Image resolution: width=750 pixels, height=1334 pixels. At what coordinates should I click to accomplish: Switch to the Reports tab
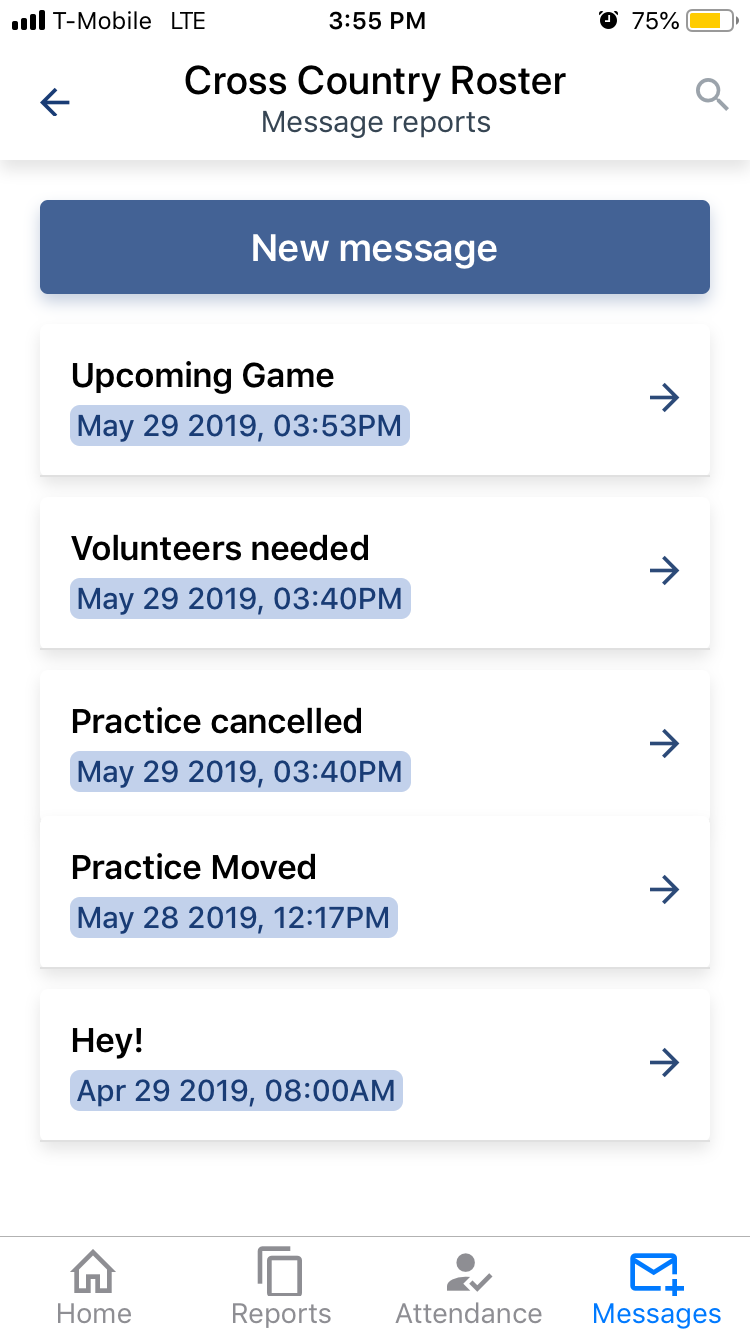[x=281, y=1287]
